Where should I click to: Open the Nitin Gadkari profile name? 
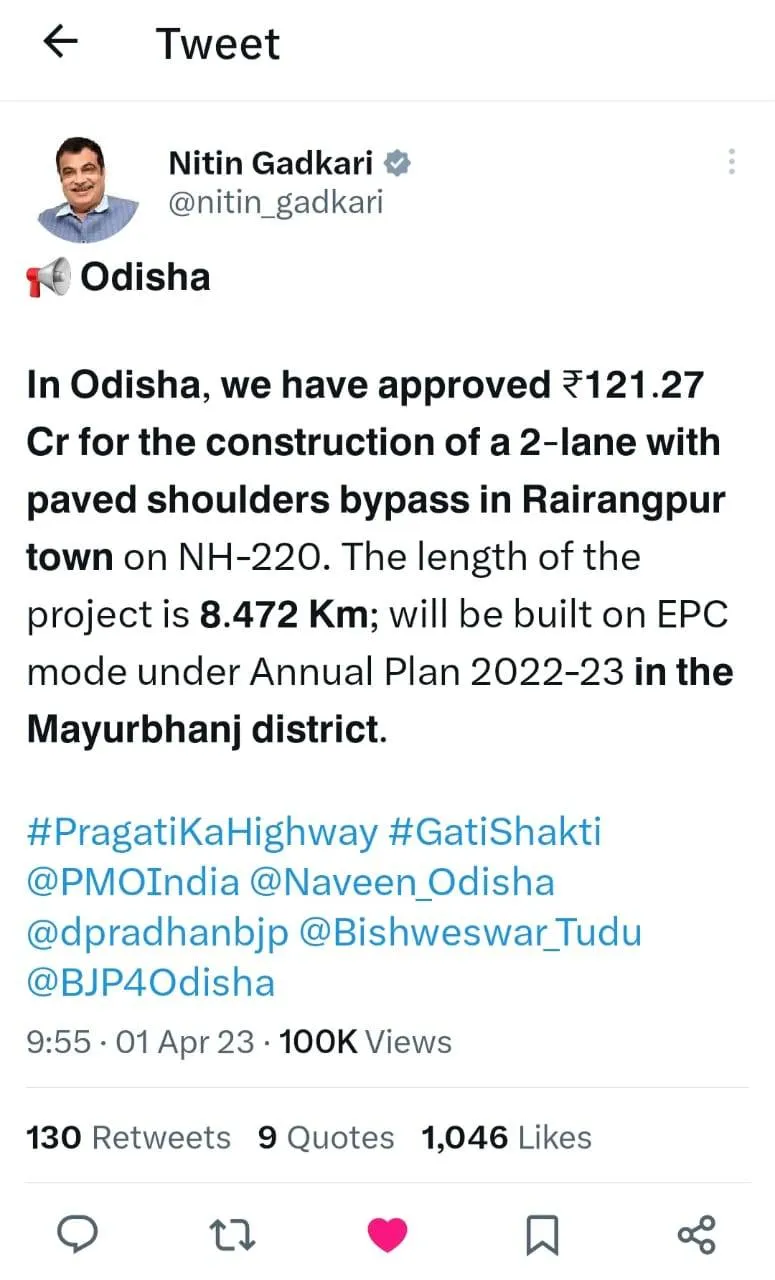click(x=270, y=163)
